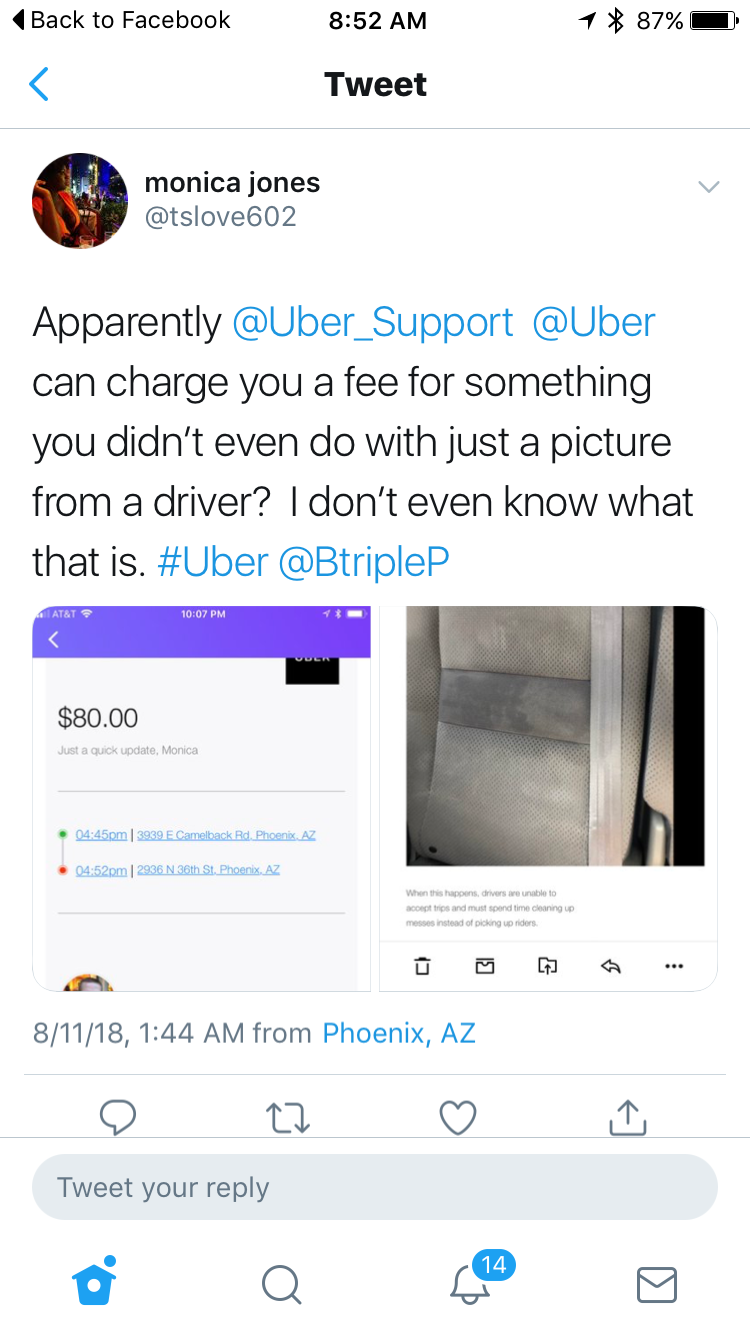Open the @BtripleP mention

click(x=363, y=562)
